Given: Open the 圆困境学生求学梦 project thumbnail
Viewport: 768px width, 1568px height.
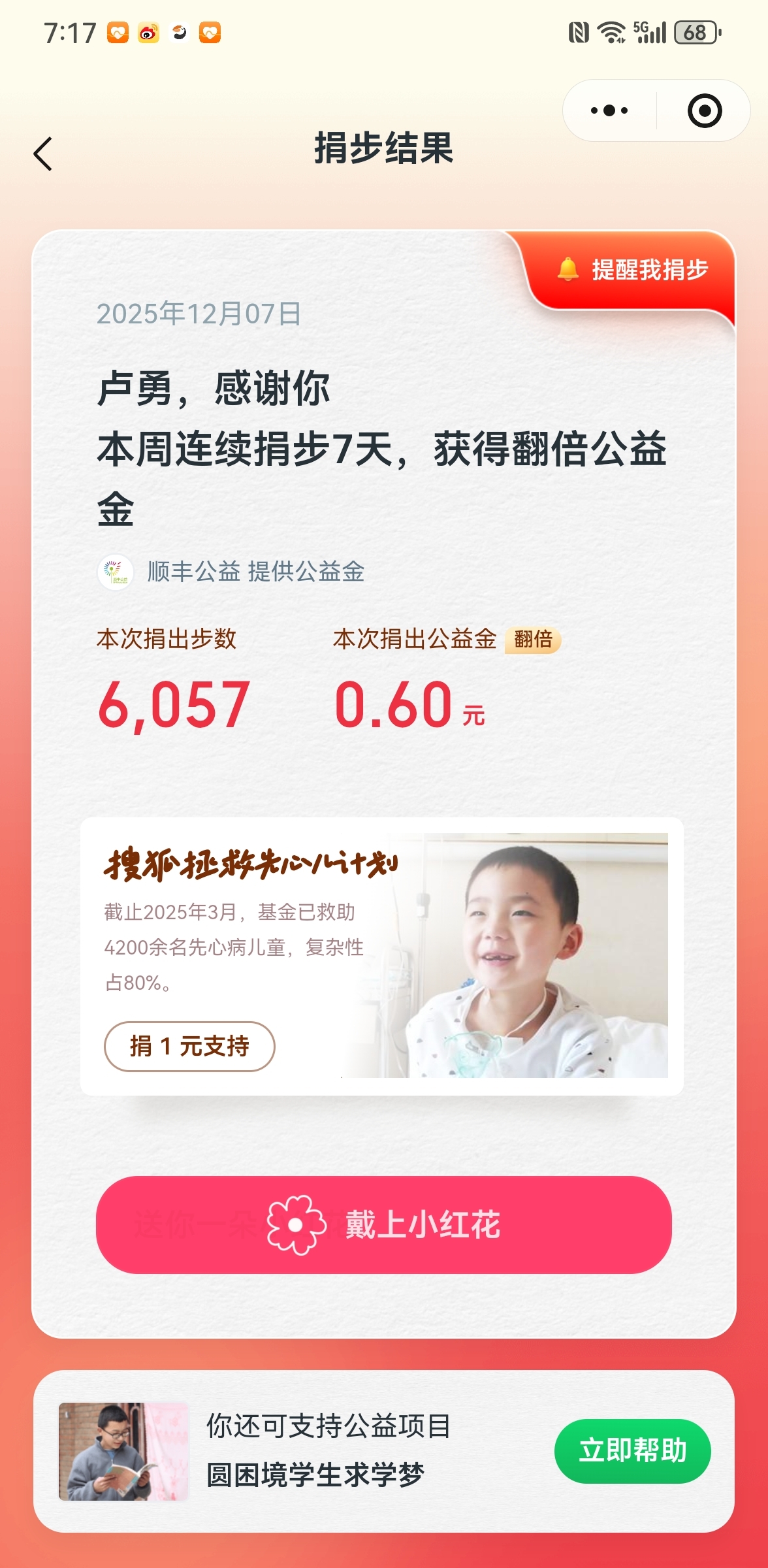Looking at the screenshot, I should point(123,1451).
